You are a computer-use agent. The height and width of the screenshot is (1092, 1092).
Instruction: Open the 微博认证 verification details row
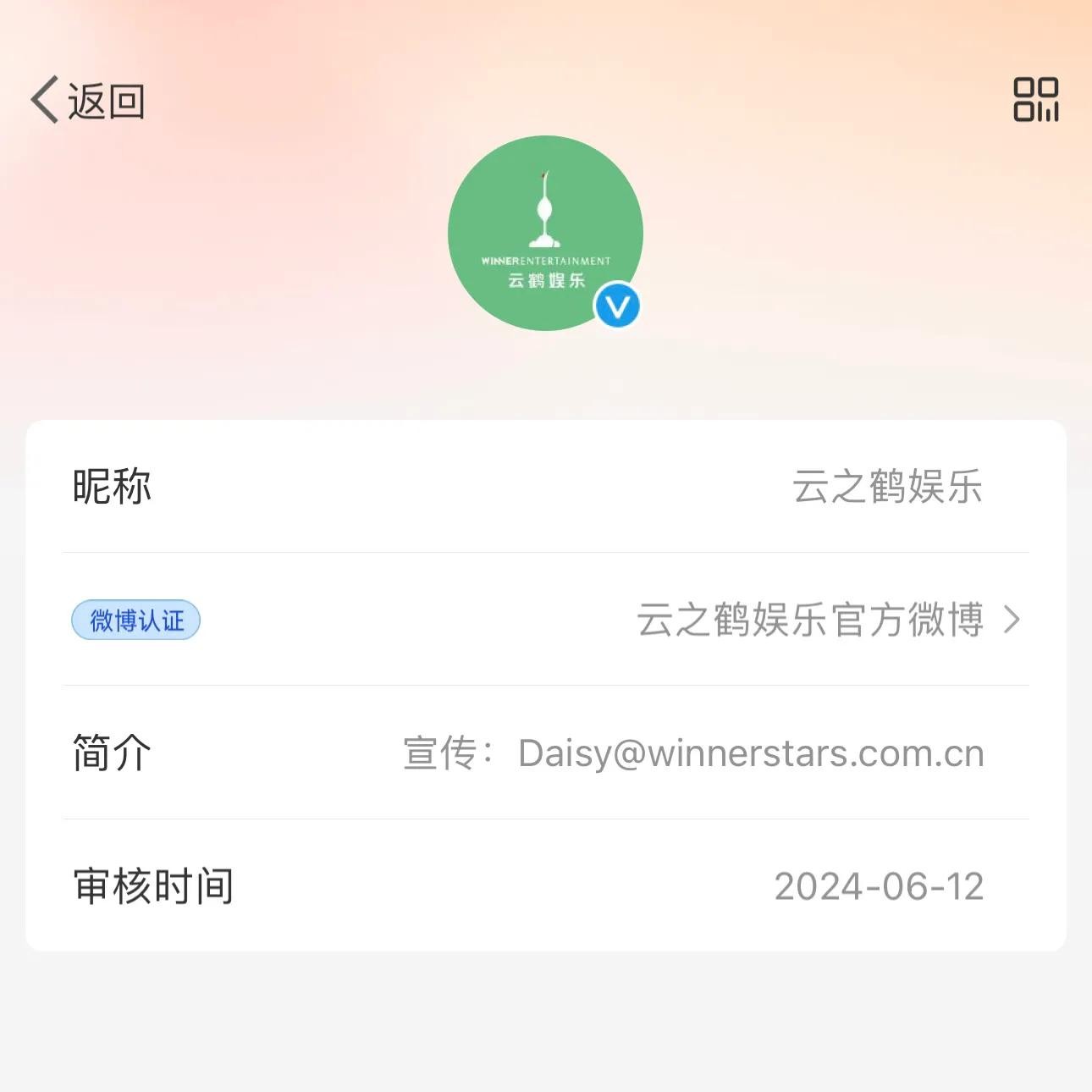tap(546, 620)
